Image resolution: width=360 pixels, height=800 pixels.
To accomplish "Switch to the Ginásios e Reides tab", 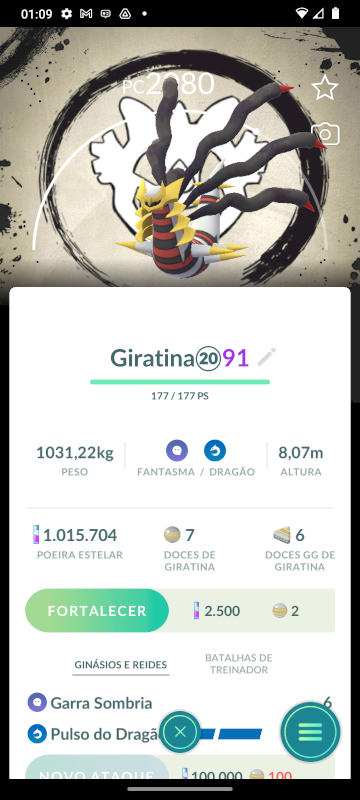I will [x=121, y=665].
